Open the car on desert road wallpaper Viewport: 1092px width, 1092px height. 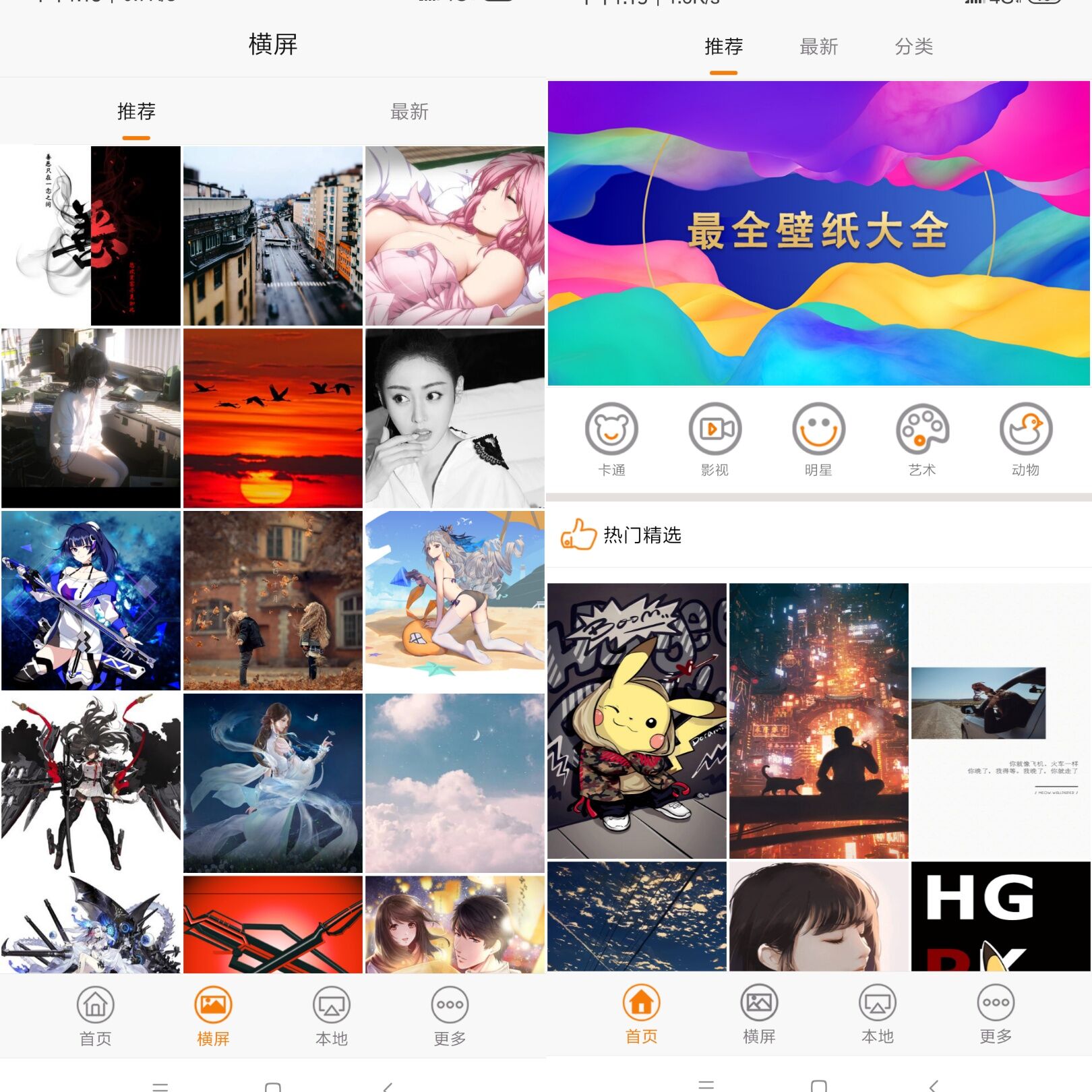click(1000, 721)
